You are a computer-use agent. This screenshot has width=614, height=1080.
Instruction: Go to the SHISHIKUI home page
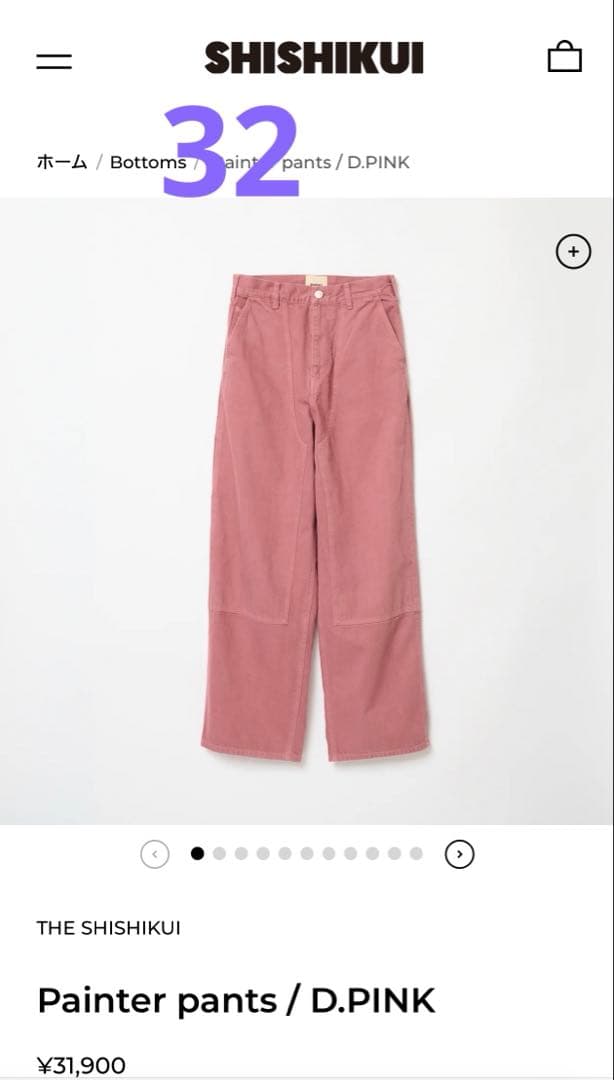314,59
